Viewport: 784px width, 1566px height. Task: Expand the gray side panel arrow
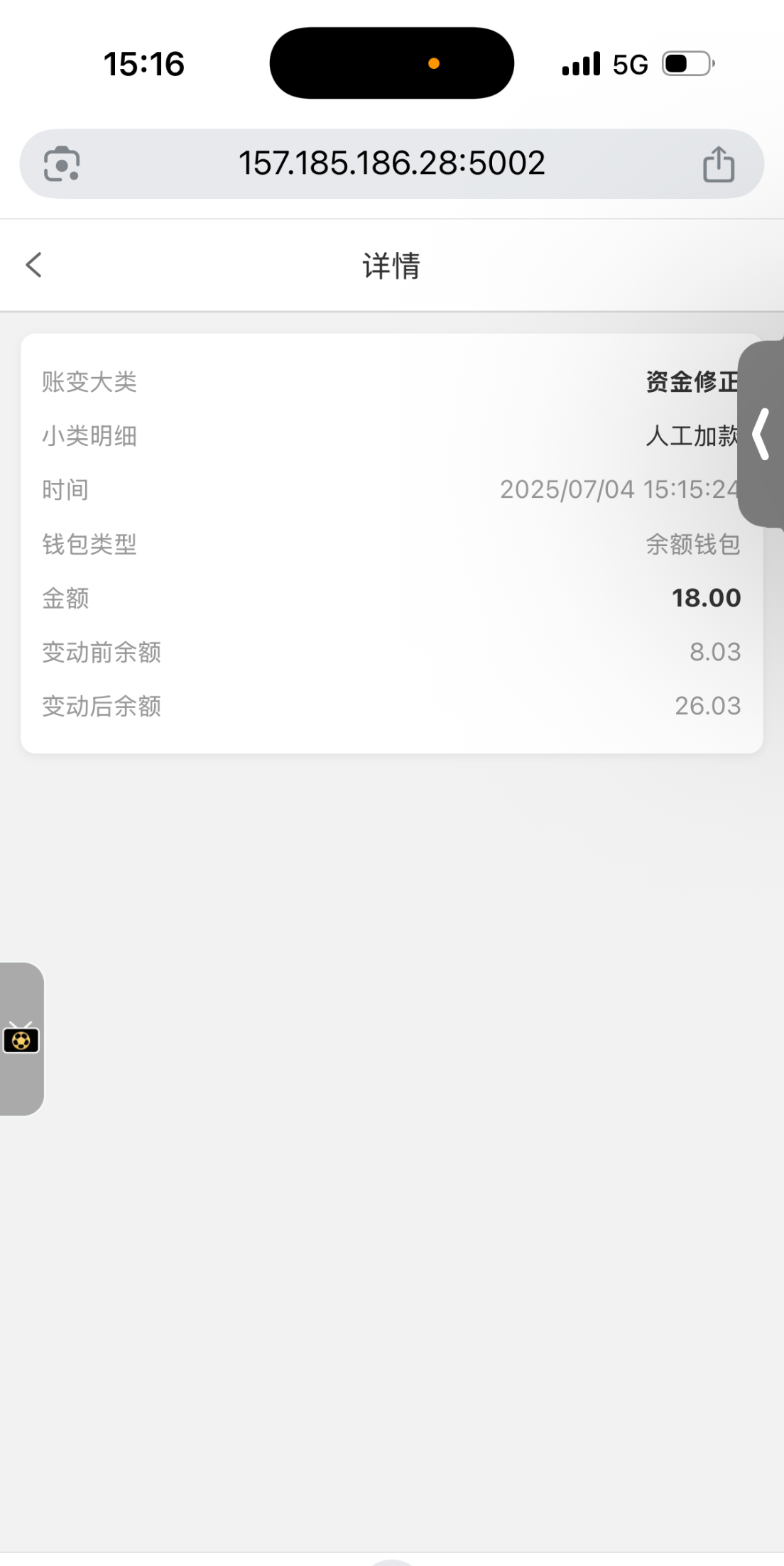click(761, 434)
